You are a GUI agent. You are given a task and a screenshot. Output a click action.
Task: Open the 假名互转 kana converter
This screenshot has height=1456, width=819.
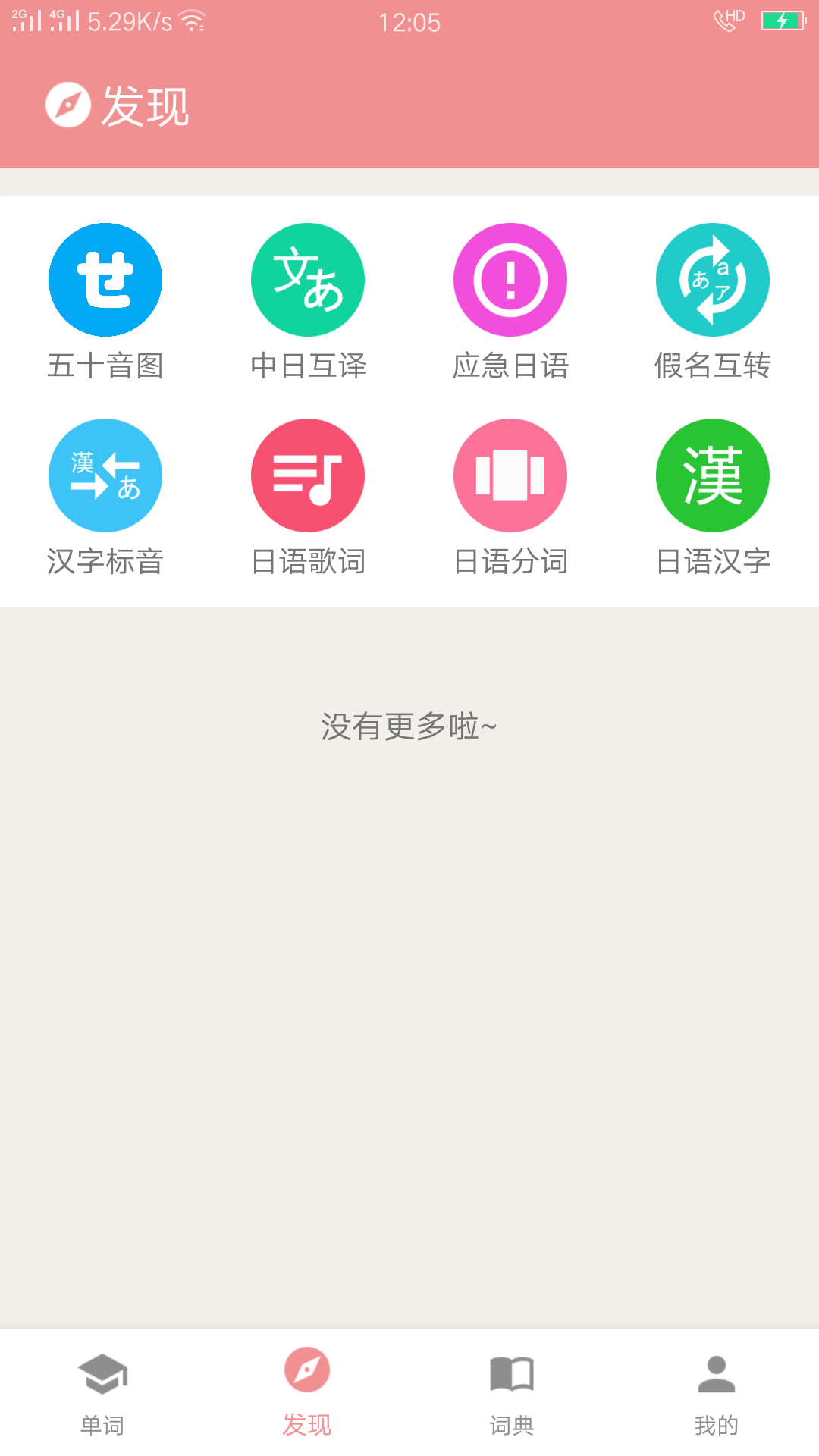[712, 279]
